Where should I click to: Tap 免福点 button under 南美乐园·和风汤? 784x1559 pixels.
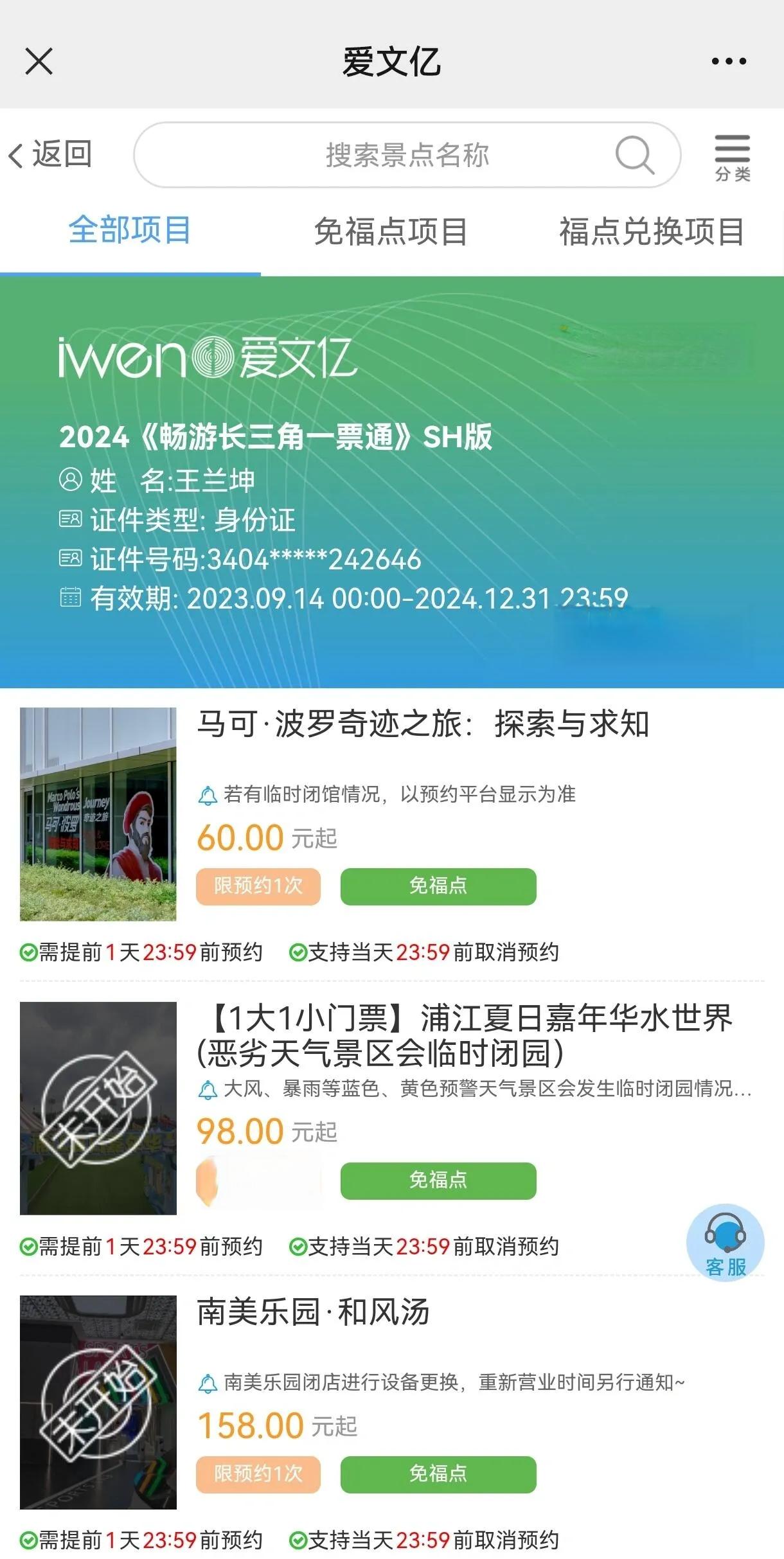click(438, 1474)
